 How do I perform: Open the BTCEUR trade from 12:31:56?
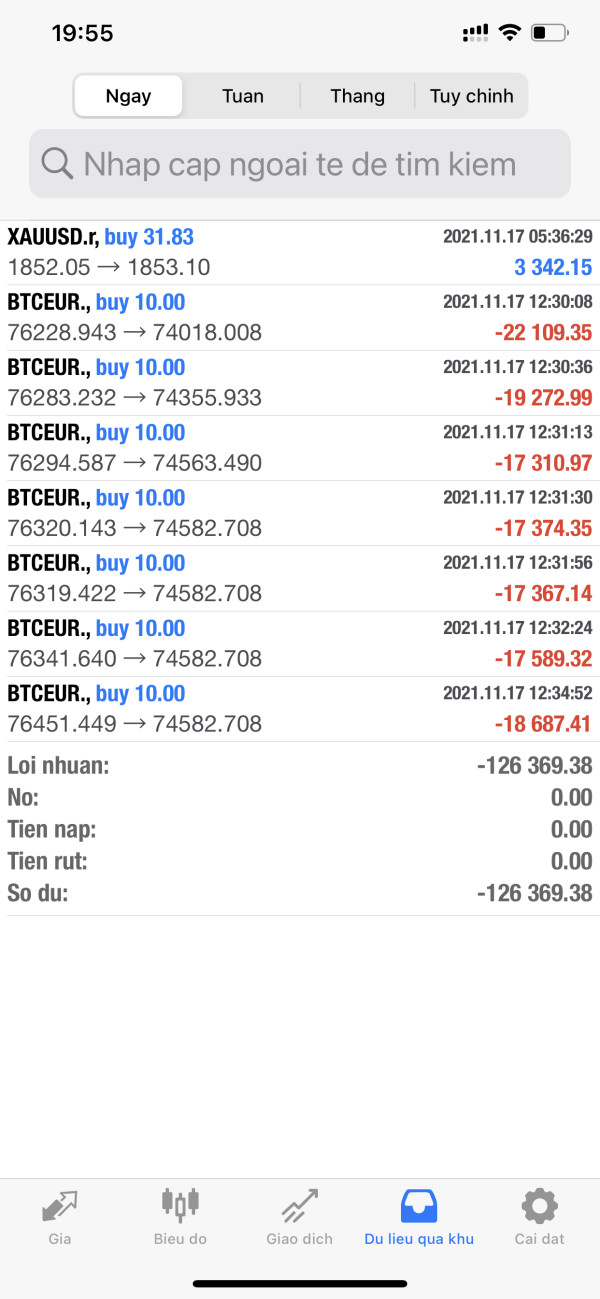click(x=300, y=577)
